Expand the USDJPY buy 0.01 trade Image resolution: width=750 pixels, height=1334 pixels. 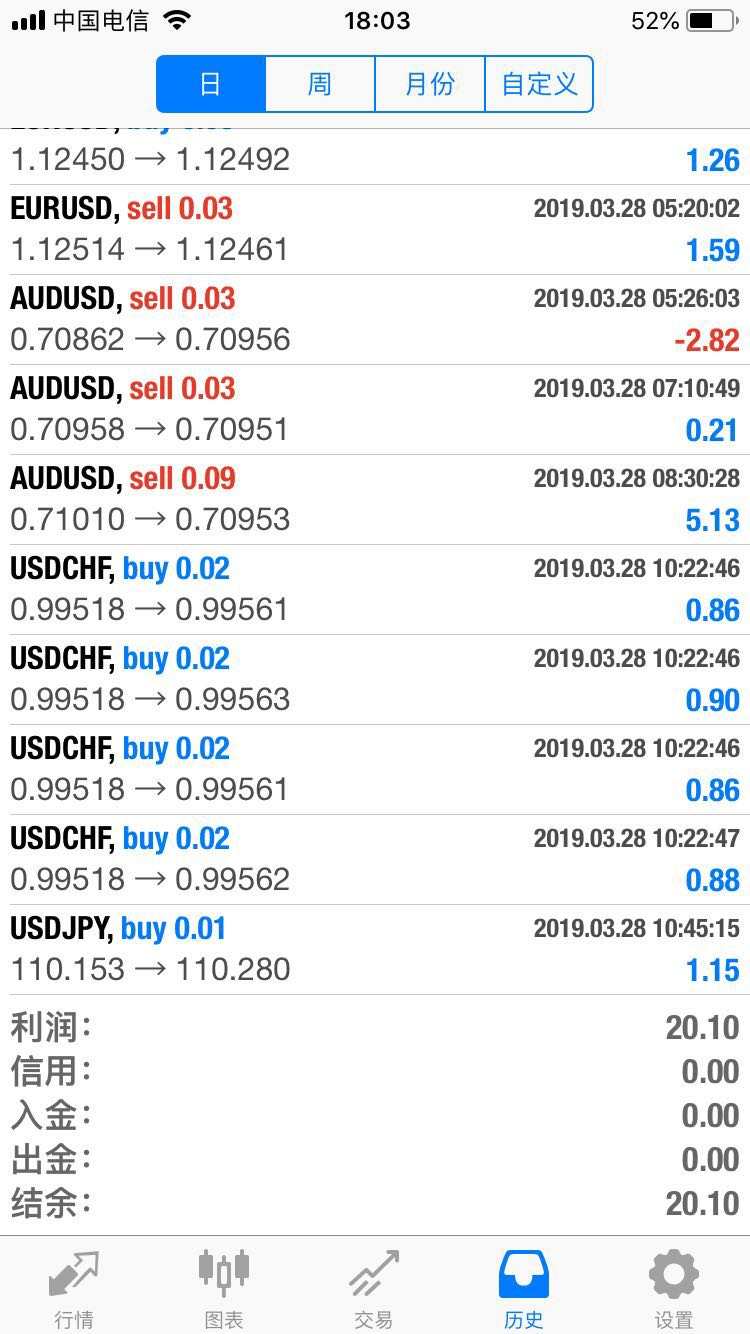(x=375, y=949)
